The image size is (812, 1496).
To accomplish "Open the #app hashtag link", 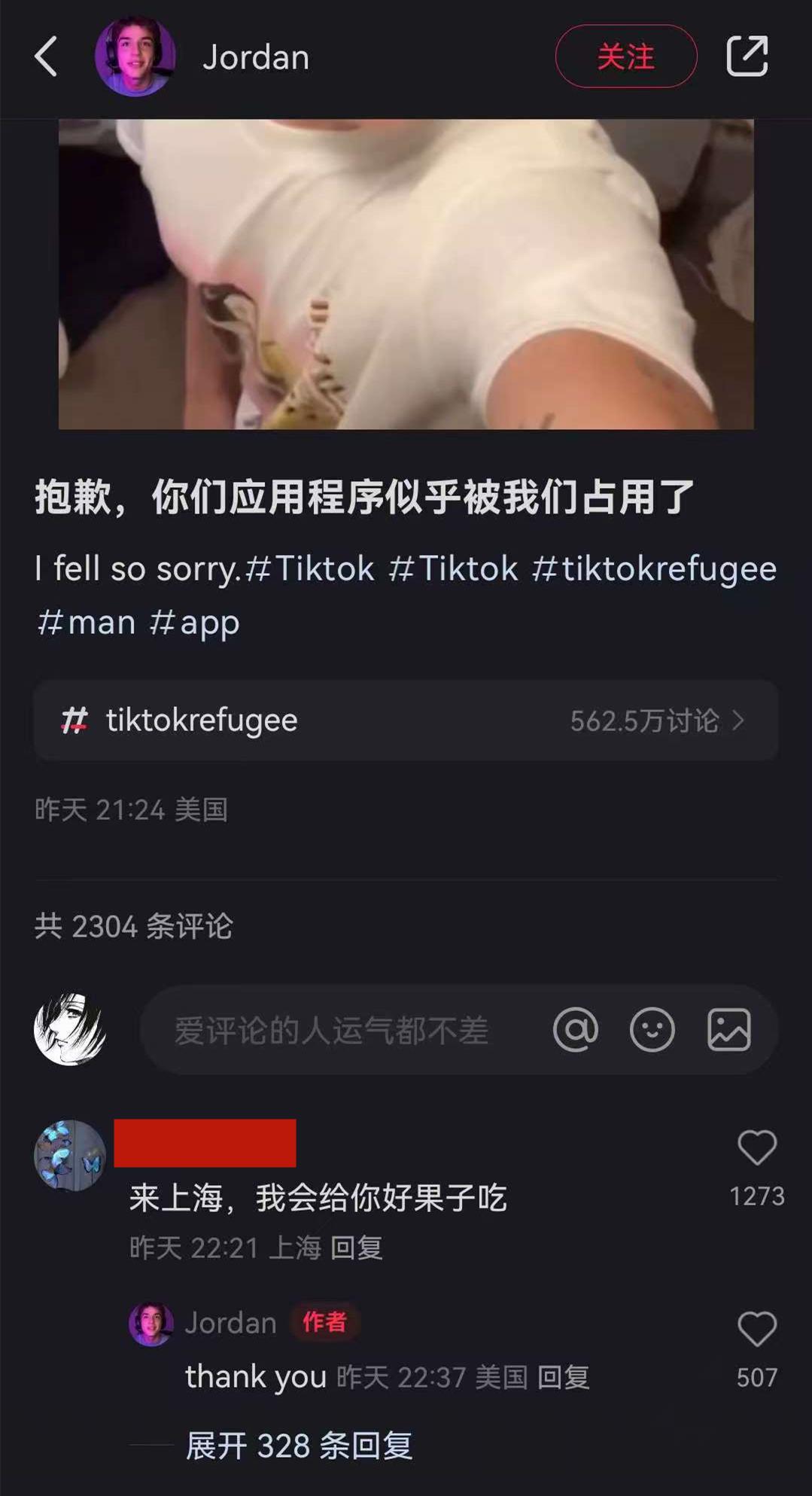I will point(194,623).
